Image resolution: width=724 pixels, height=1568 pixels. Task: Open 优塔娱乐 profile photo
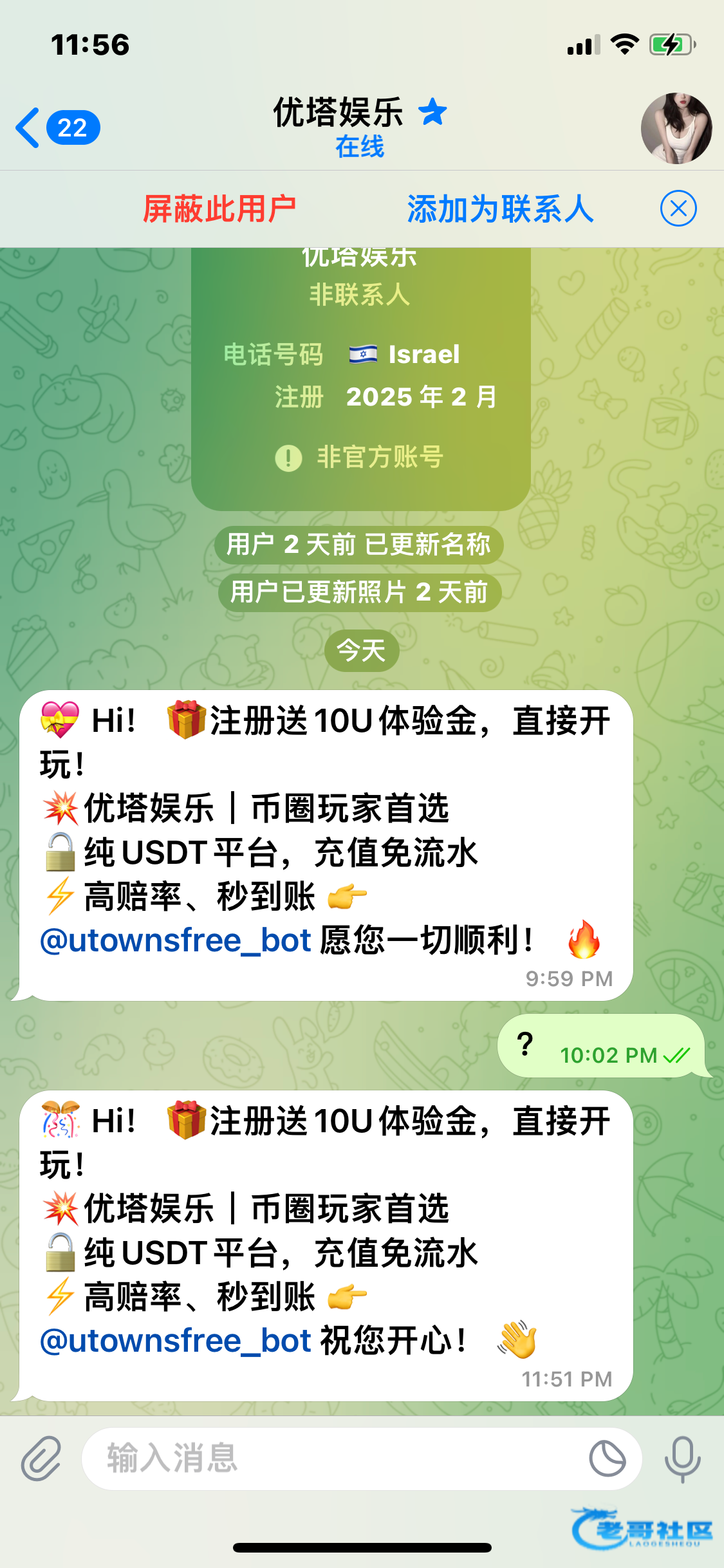(x=676, y=128)
